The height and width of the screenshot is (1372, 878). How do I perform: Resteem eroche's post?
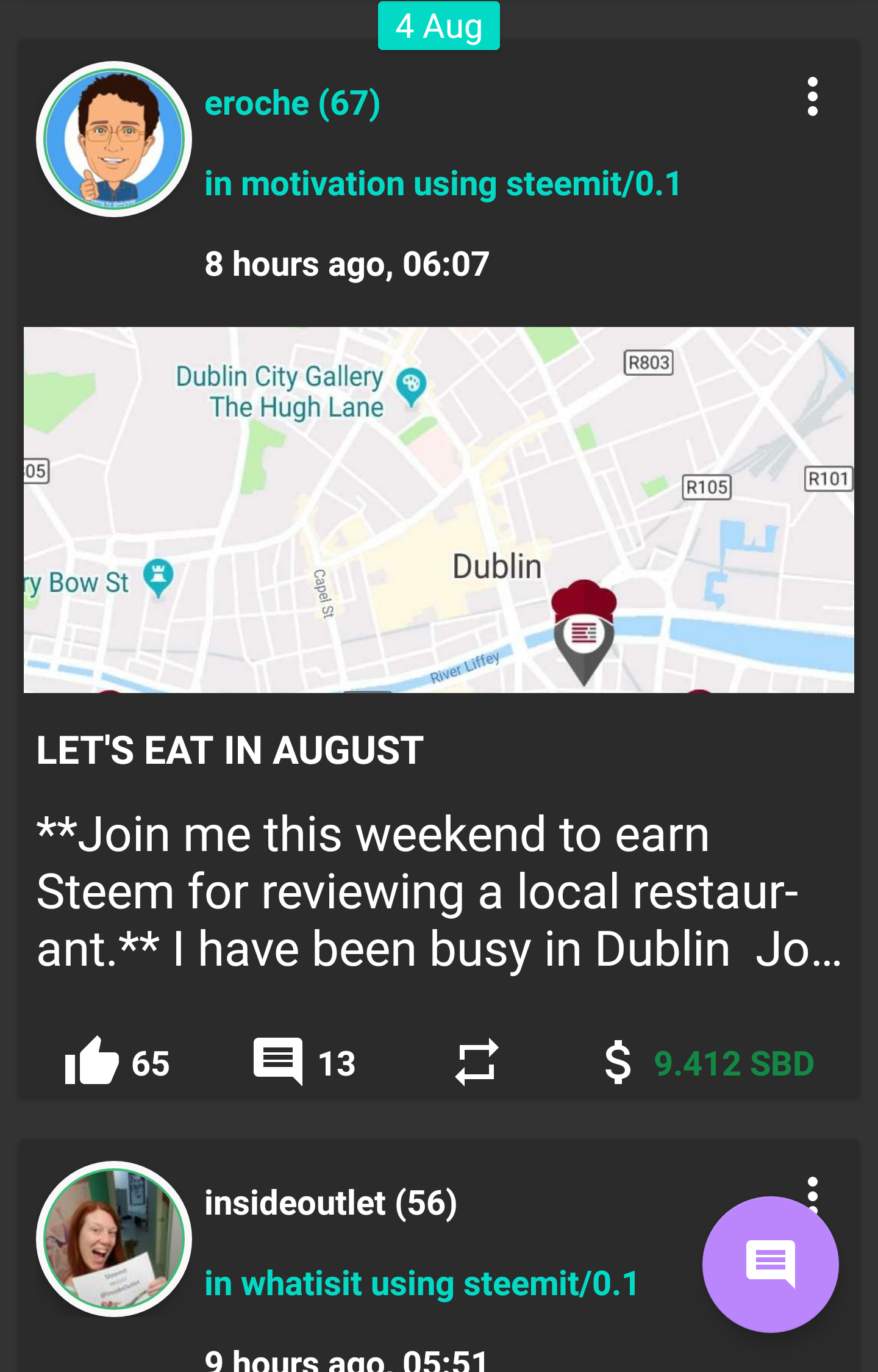(477, 1062)
